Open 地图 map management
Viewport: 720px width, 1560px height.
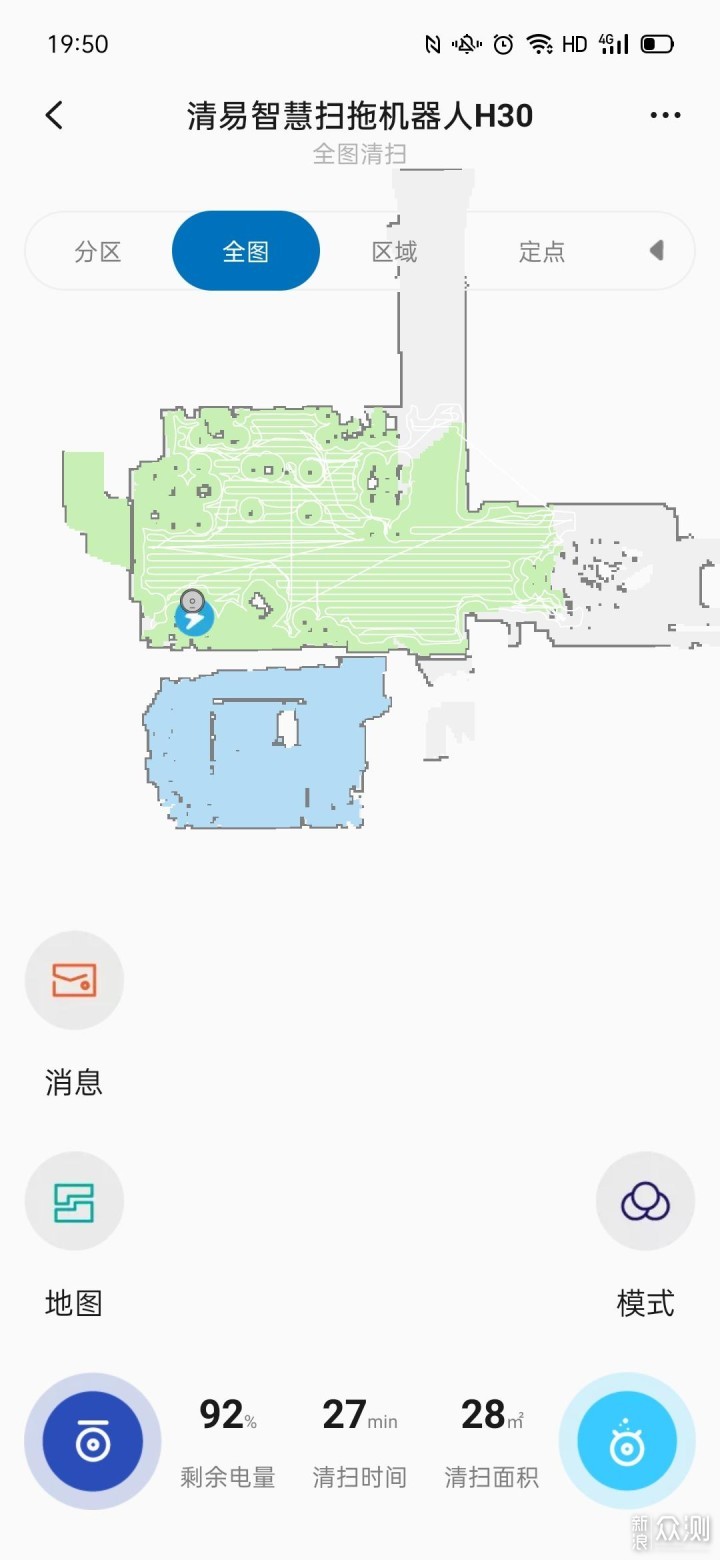click(x=74, y=1202)
